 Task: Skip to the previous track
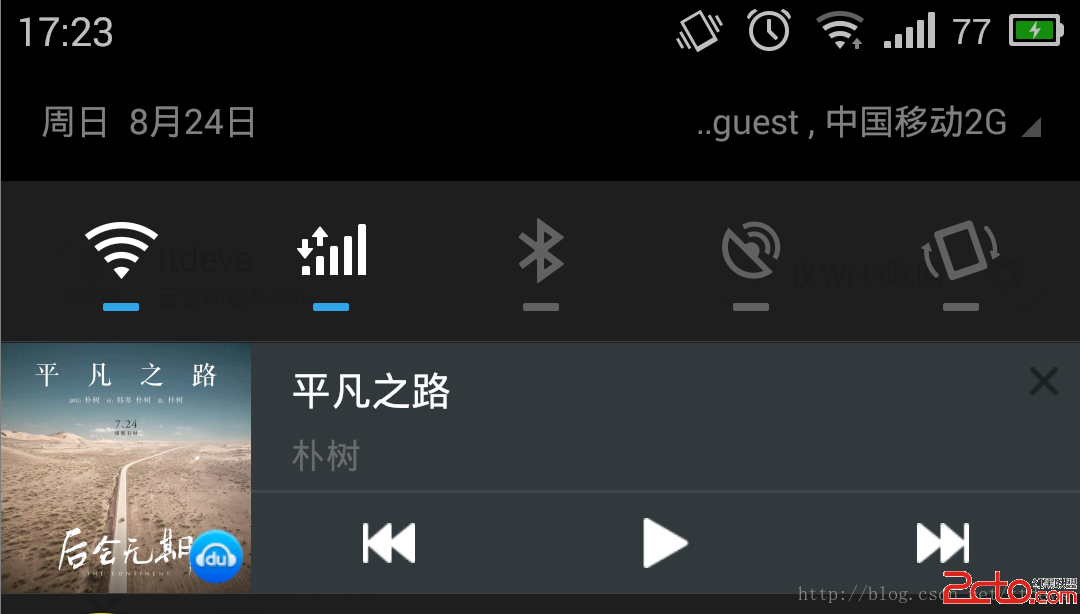tap(389, 543)
